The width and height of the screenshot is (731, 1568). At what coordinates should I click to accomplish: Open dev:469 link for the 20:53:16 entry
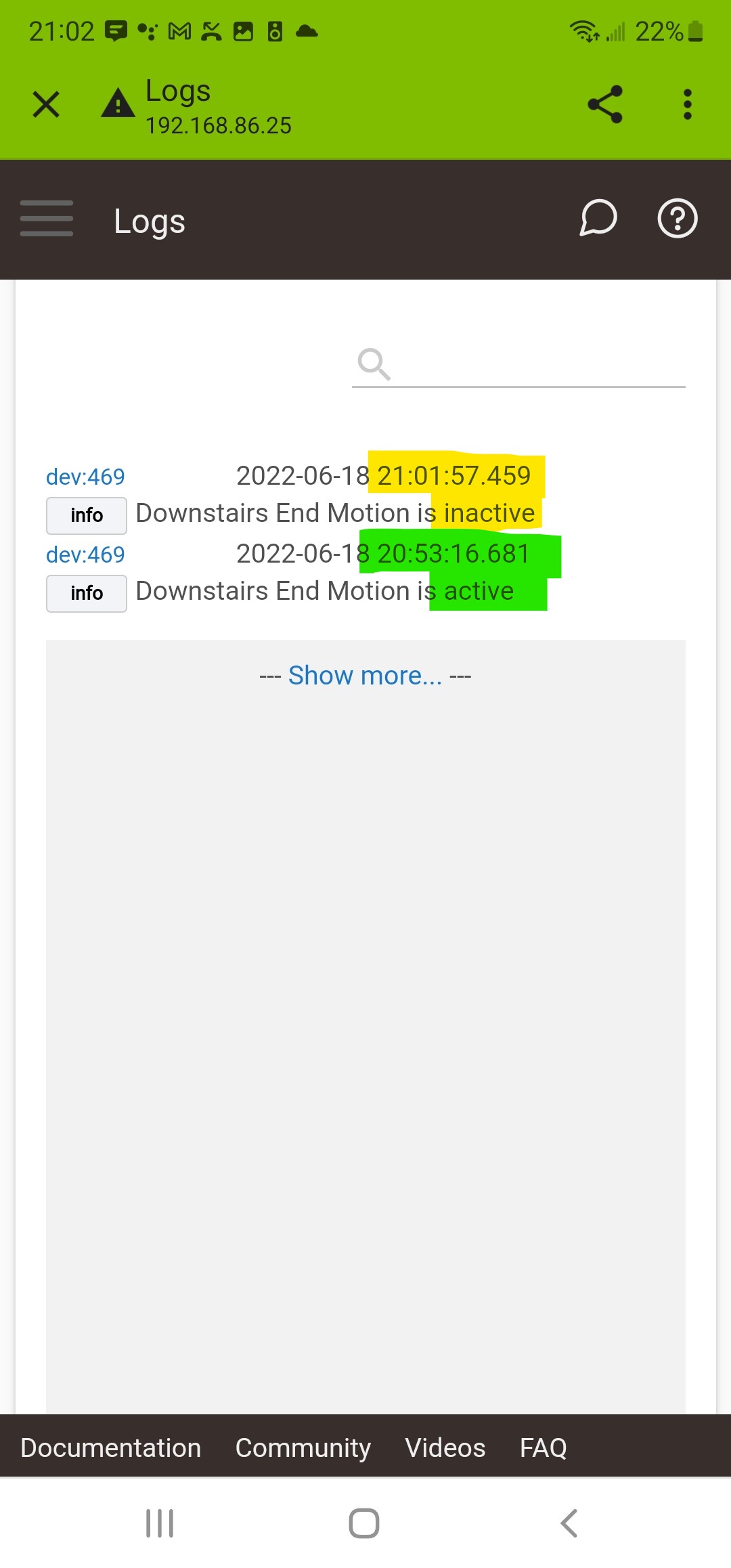click(85, 554)
